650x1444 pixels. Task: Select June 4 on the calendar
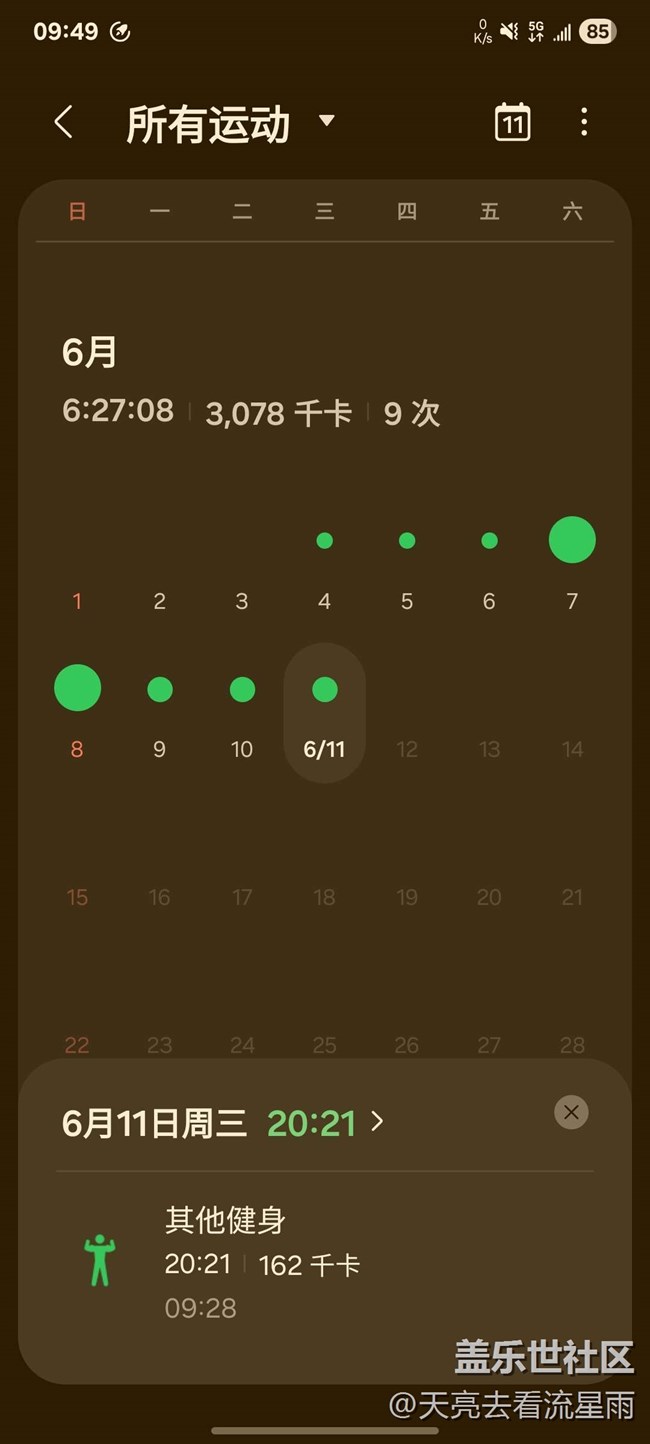(x=324, y=564)
